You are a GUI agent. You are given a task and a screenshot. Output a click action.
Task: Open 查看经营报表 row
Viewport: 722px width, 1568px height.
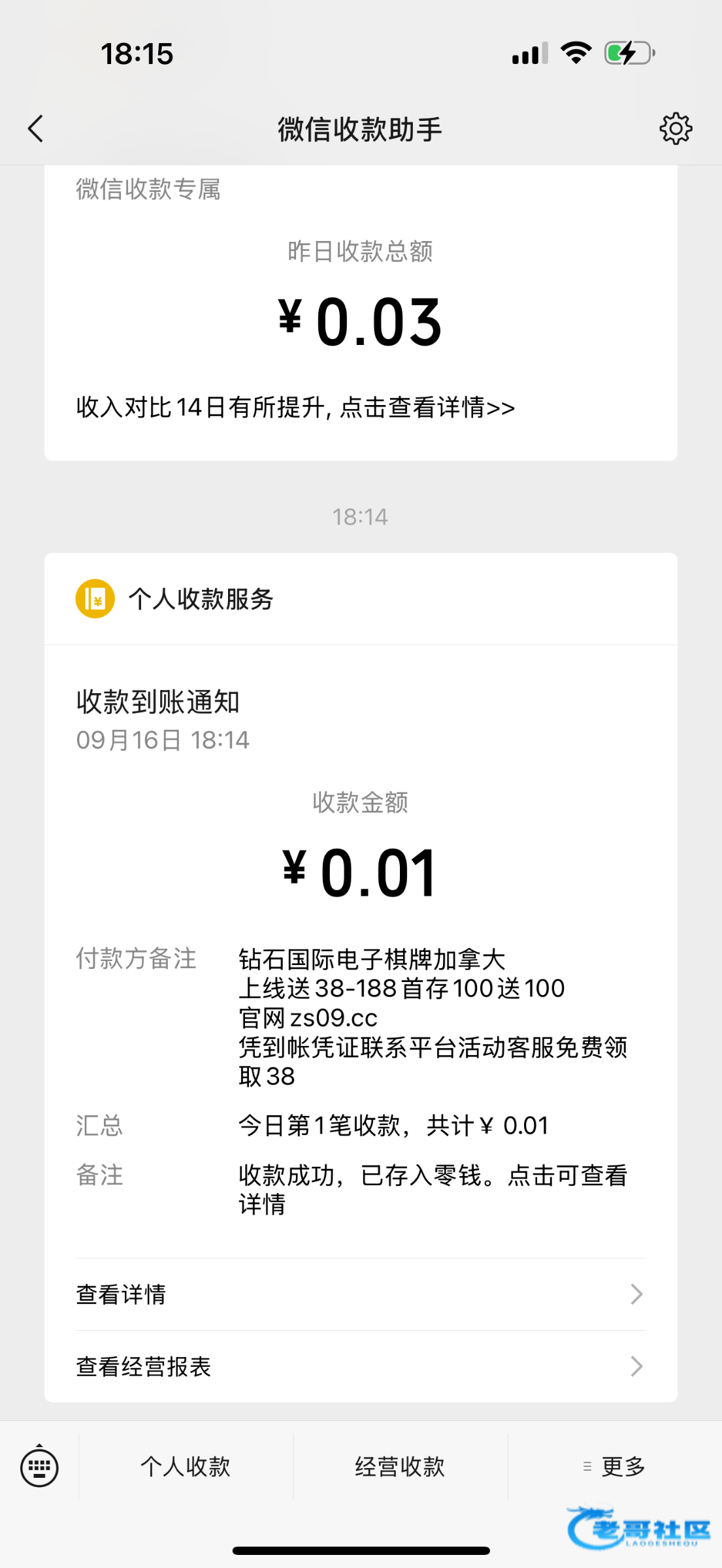[x=361, y=1366]
